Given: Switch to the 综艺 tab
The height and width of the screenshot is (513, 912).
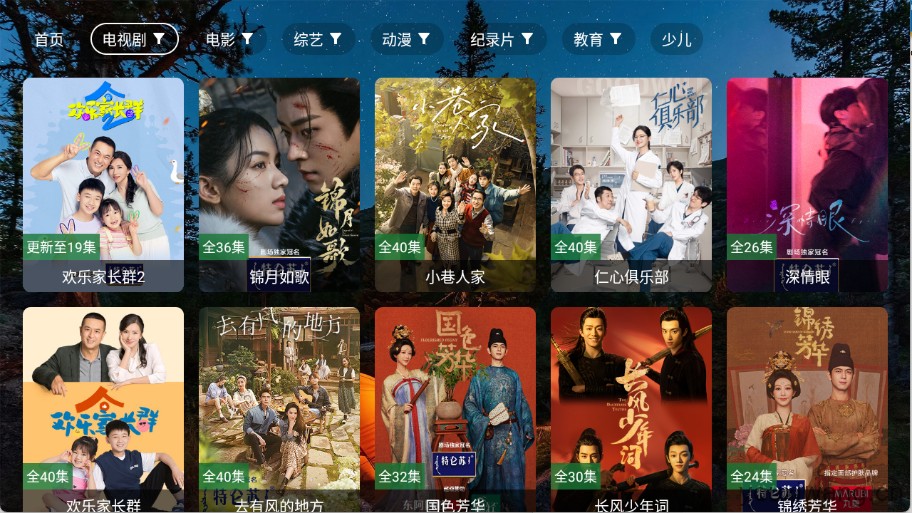Looking at the screenshot, I should click(318, 39).
